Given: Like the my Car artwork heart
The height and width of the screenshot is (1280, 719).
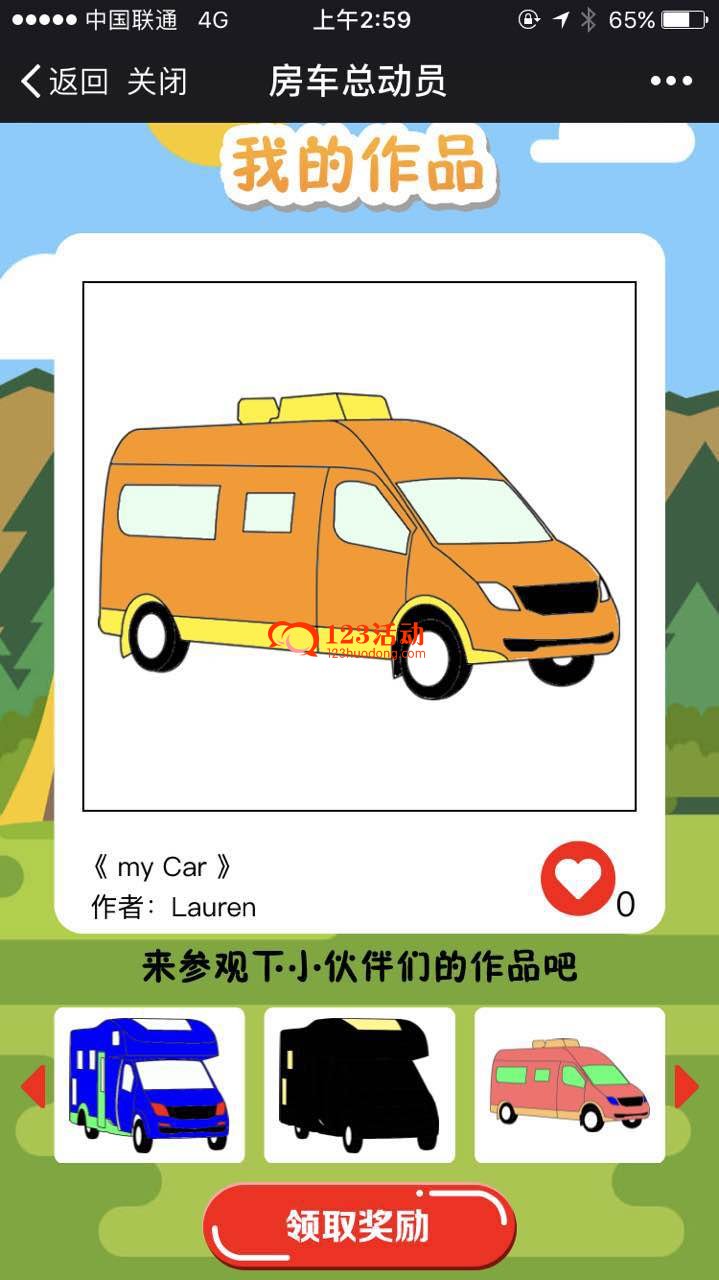Looking at the screenshot, I should tap(578, 878).
